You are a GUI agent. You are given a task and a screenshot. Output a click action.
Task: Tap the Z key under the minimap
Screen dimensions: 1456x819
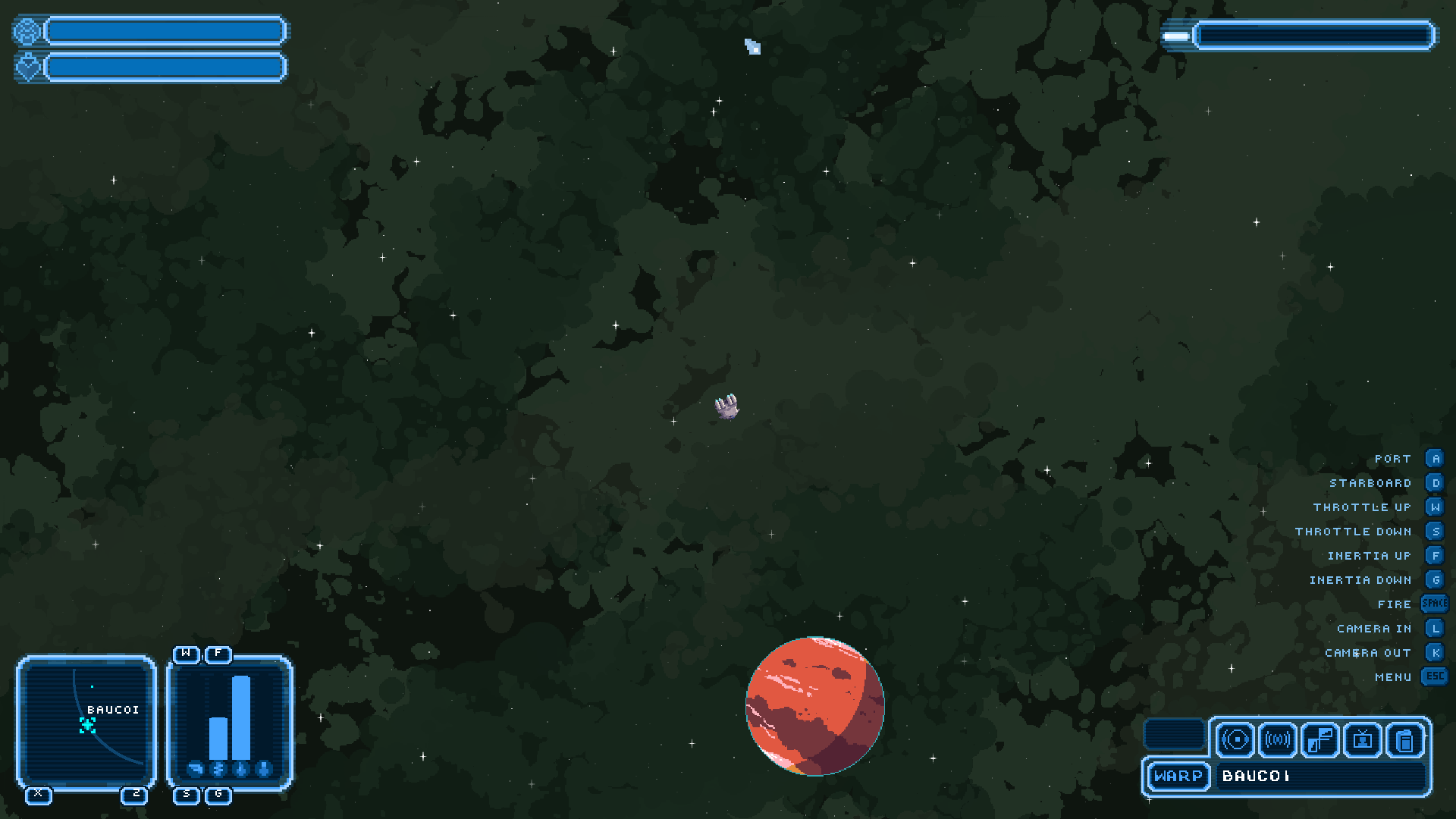pyautogui.click(x=135, y=794)
